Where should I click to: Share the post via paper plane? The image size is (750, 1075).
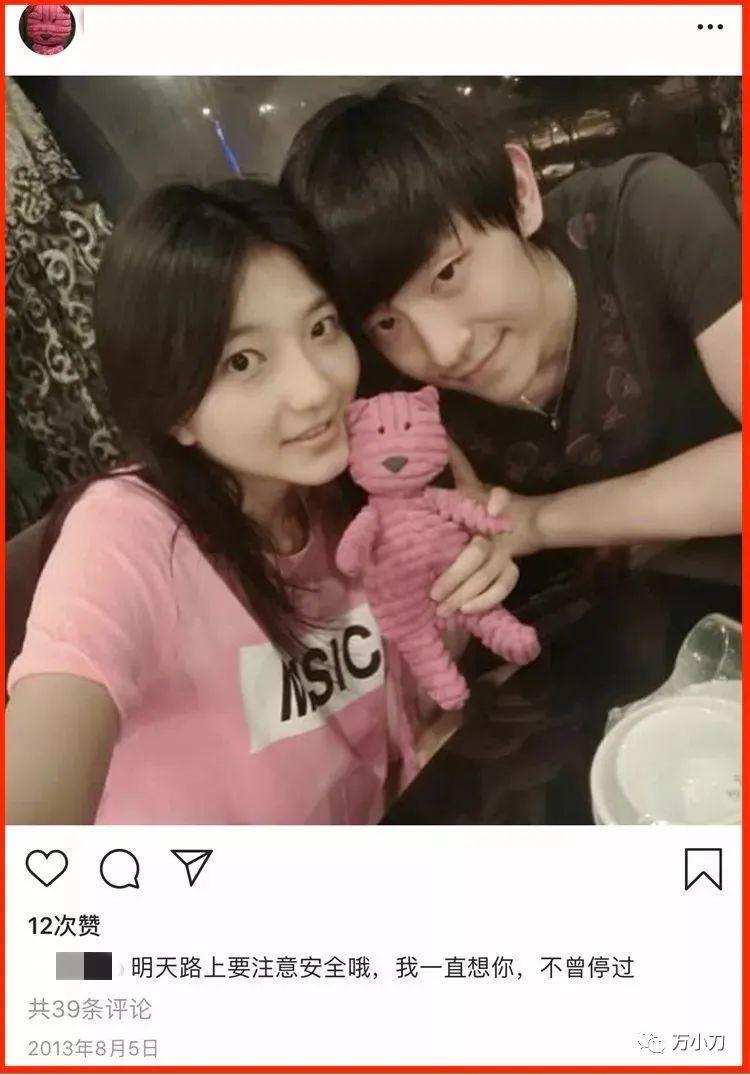191,867
